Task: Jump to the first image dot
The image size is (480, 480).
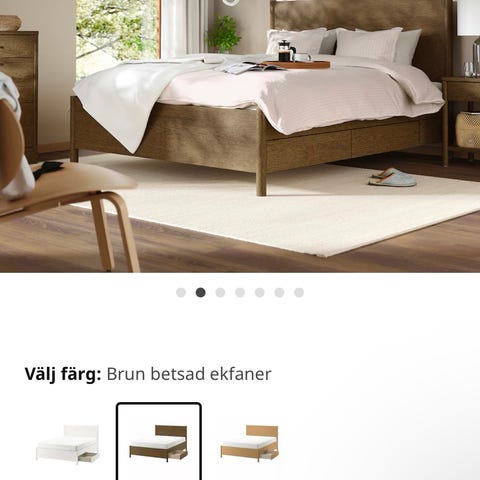Action: 181,293
